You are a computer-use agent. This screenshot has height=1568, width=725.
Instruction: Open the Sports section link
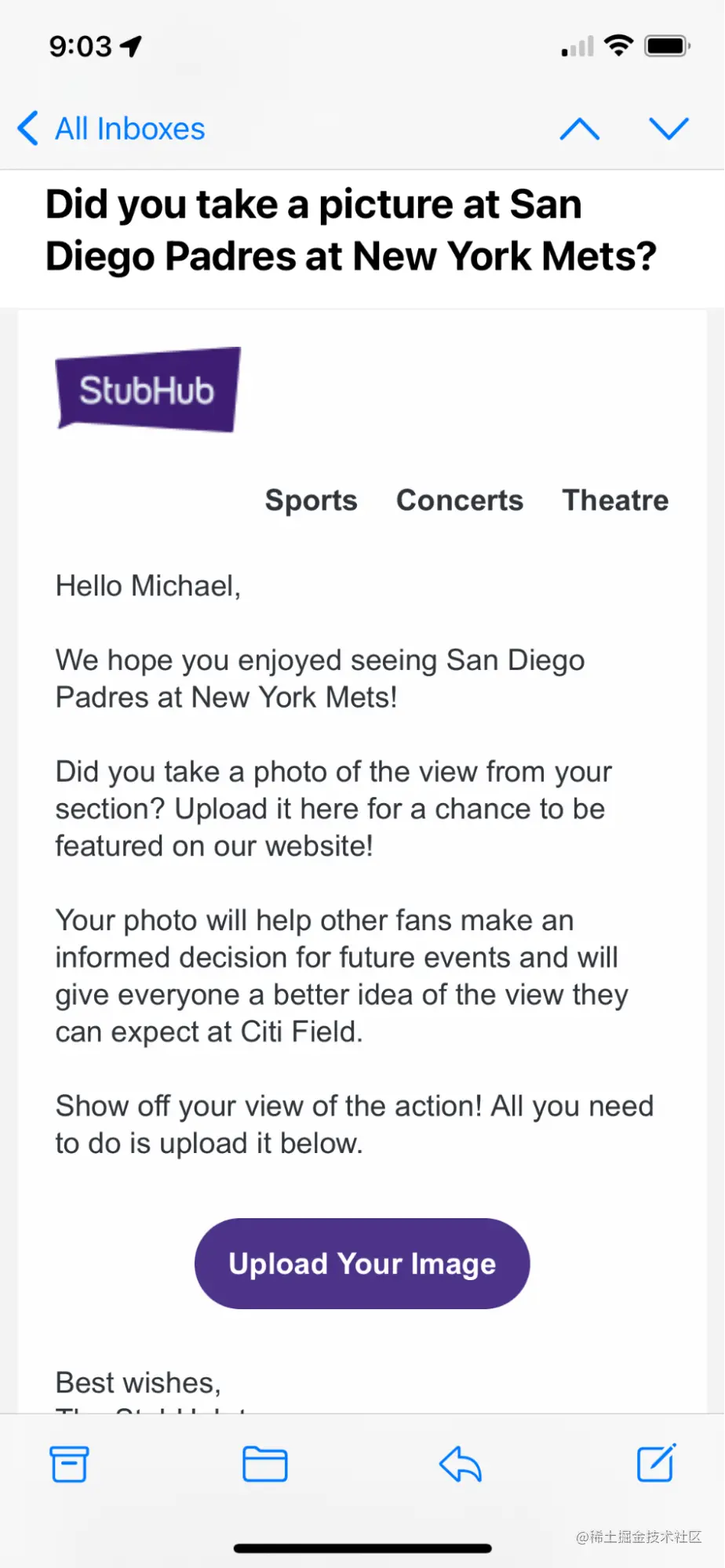point(311,500)
